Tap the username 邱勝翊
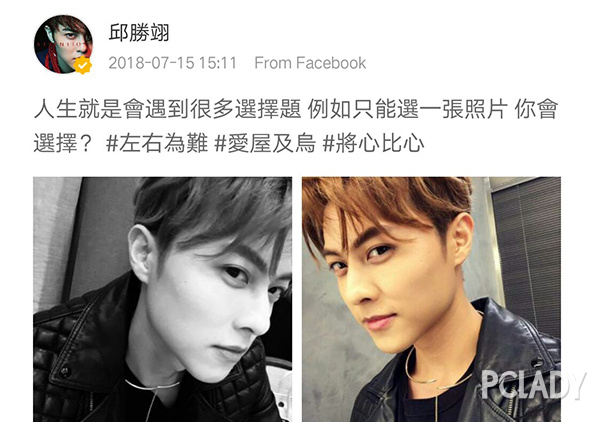600x422 pixels. pos(140,33)
